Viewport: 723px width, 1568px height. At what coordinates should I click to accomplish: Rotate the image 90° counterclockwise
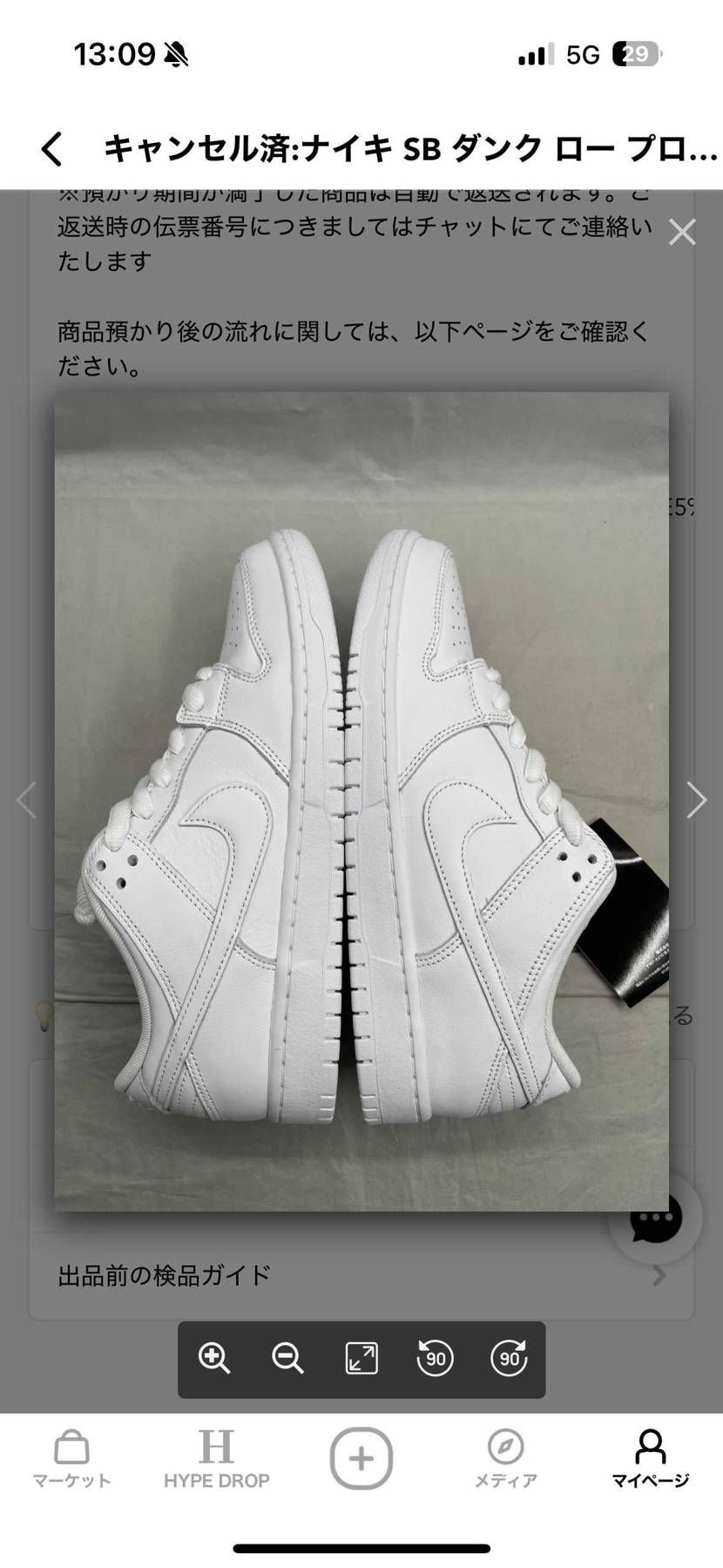[435, 1359]
